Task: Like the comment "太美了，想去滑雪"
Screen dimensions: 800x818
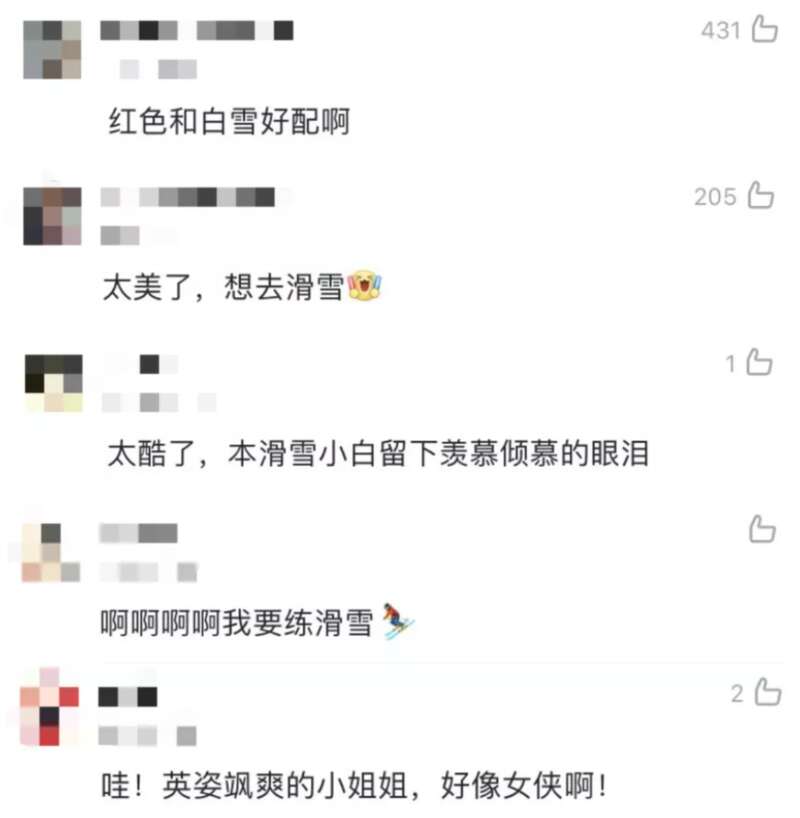Action: (761, 196)
